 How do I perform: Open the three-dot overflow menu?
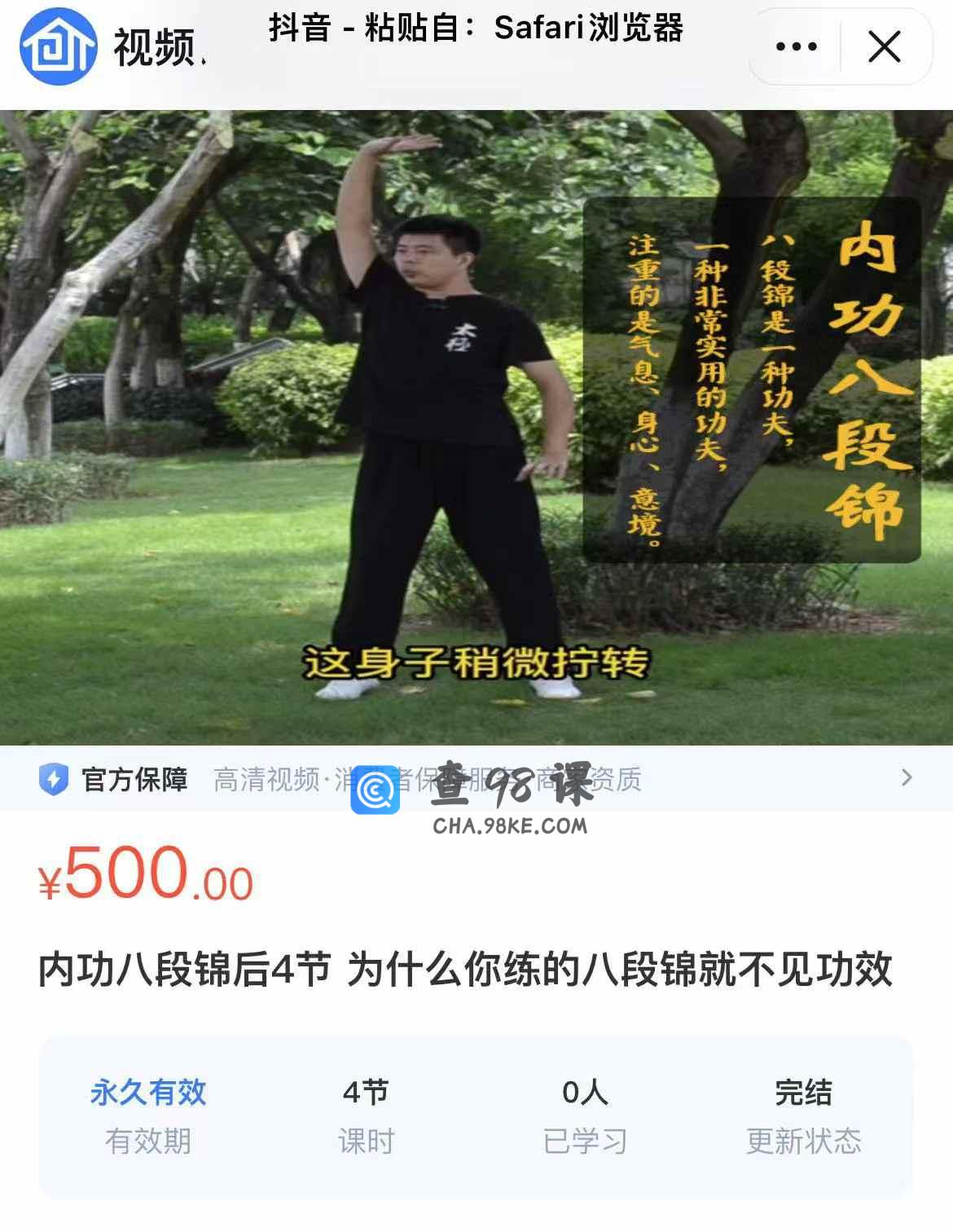click(796, 46)
